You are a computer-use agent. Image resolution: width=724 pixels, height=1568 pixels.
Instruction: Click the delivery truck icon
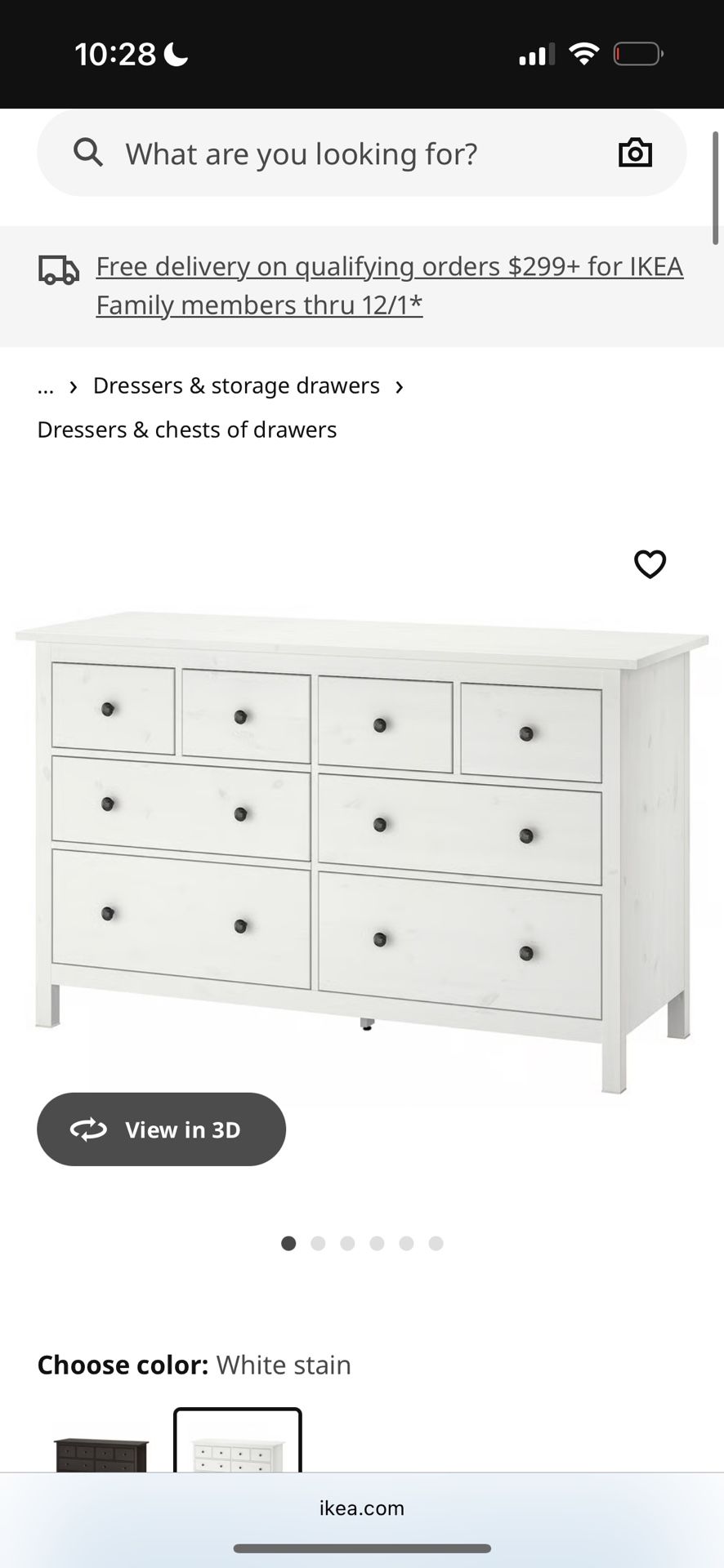coord(56,269)
